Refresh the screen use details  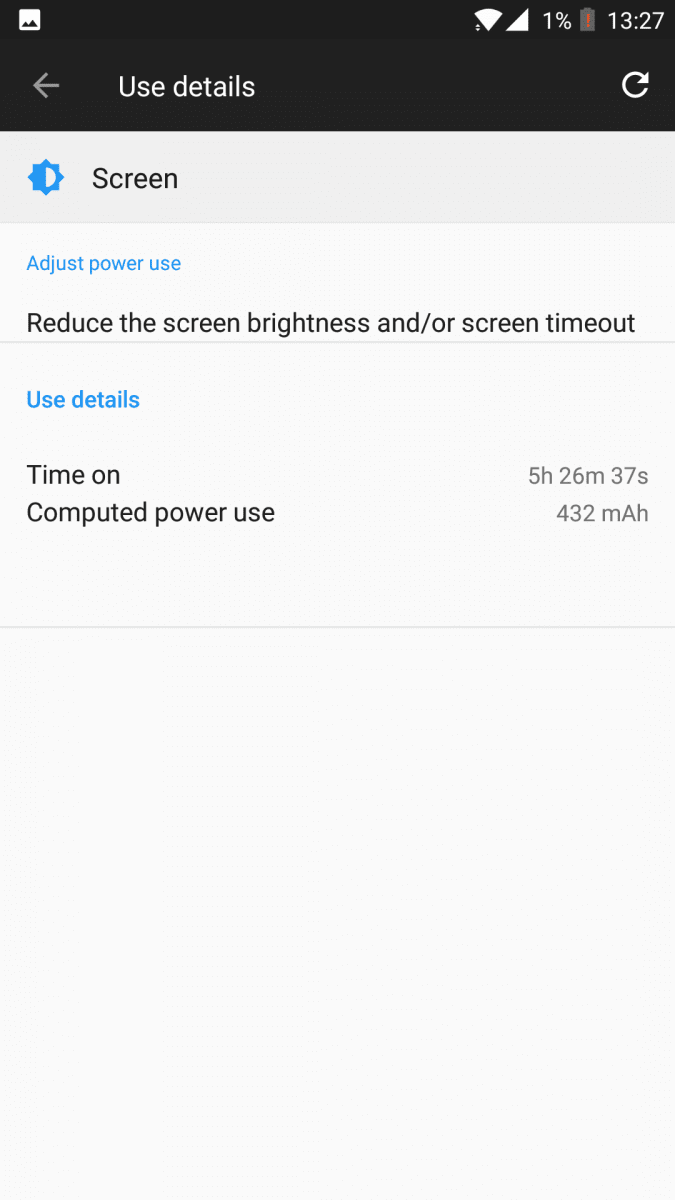pos(635,86)
